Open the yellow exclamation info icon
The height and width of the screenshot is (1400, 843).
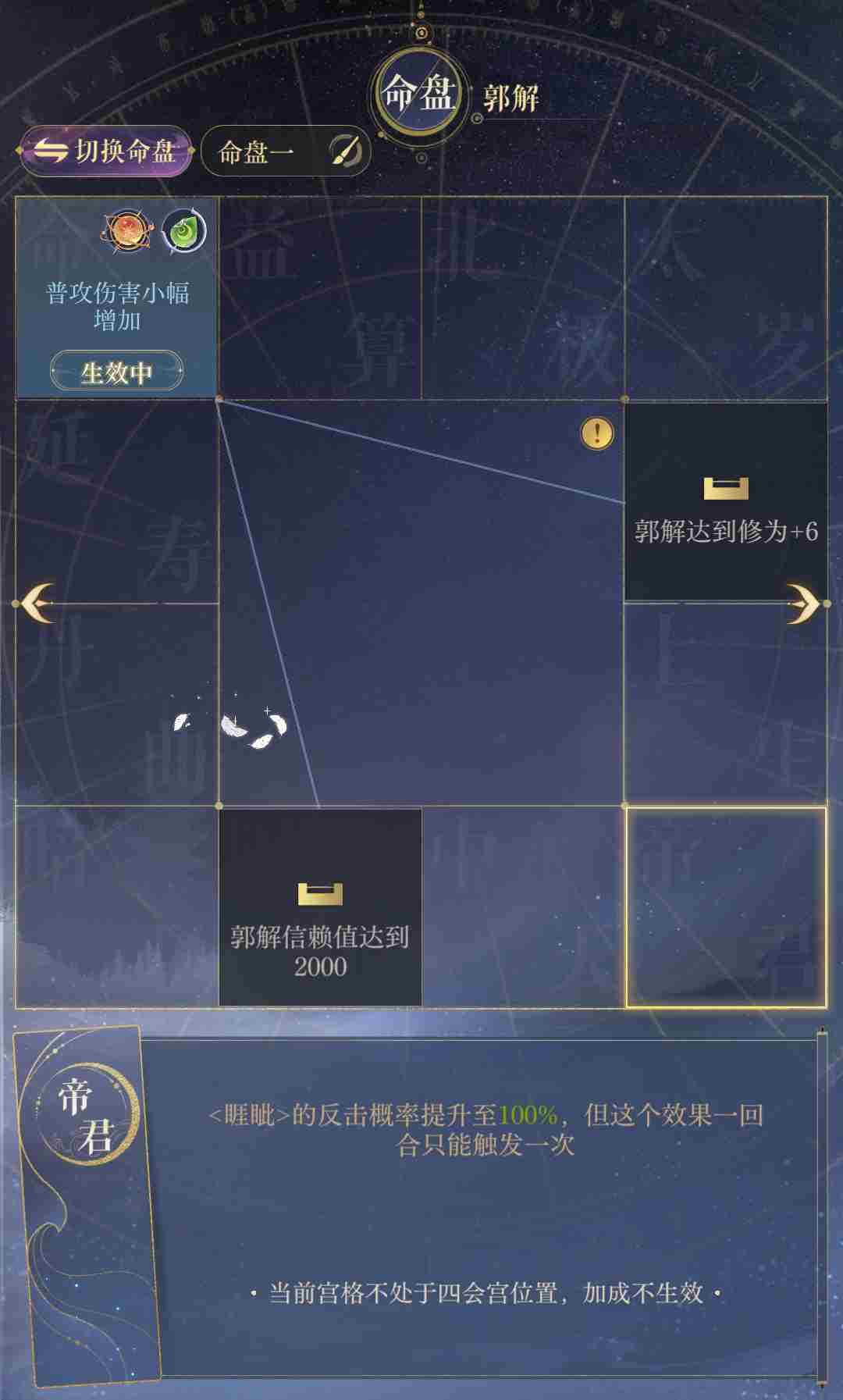pos(597,433)
